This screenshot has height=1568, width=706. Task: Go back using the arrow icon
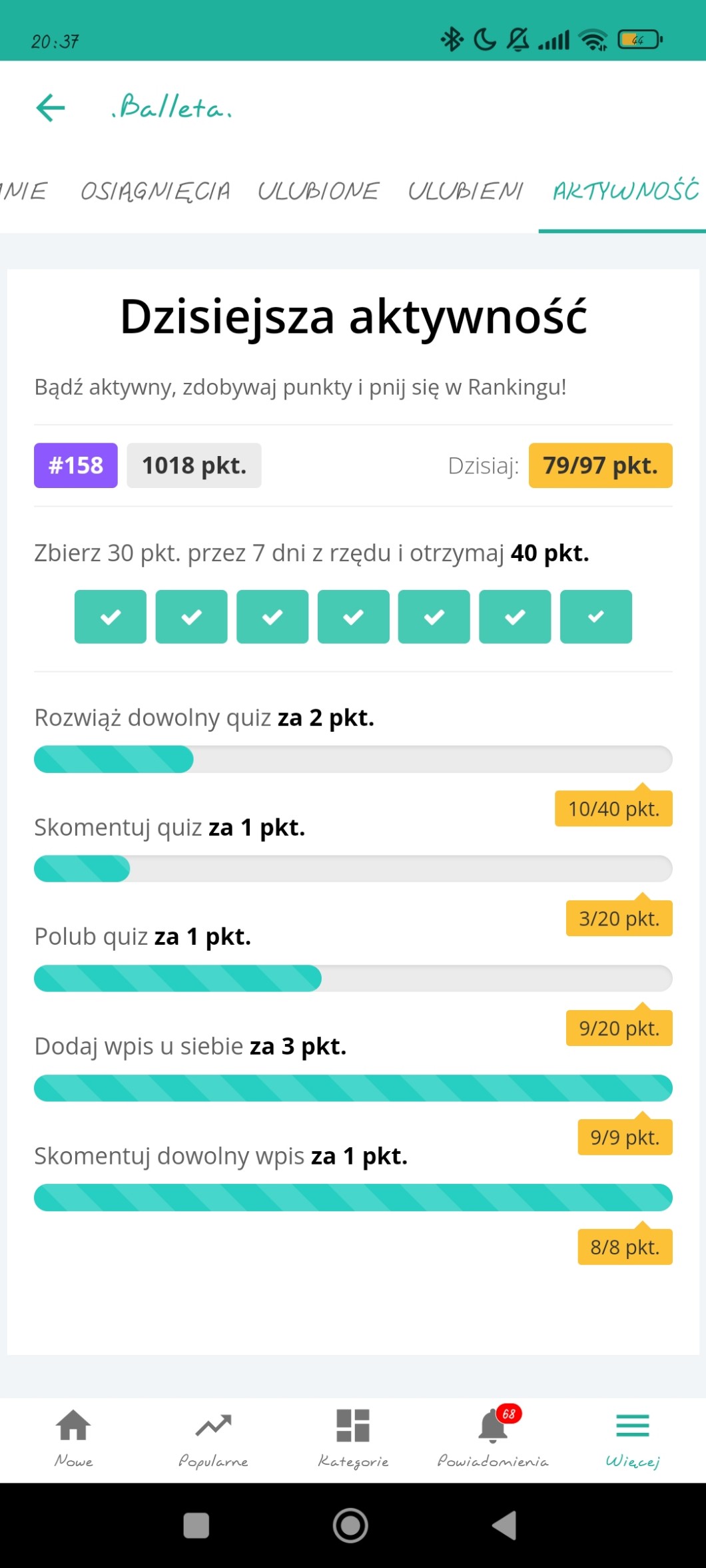[x=51, y=107]
